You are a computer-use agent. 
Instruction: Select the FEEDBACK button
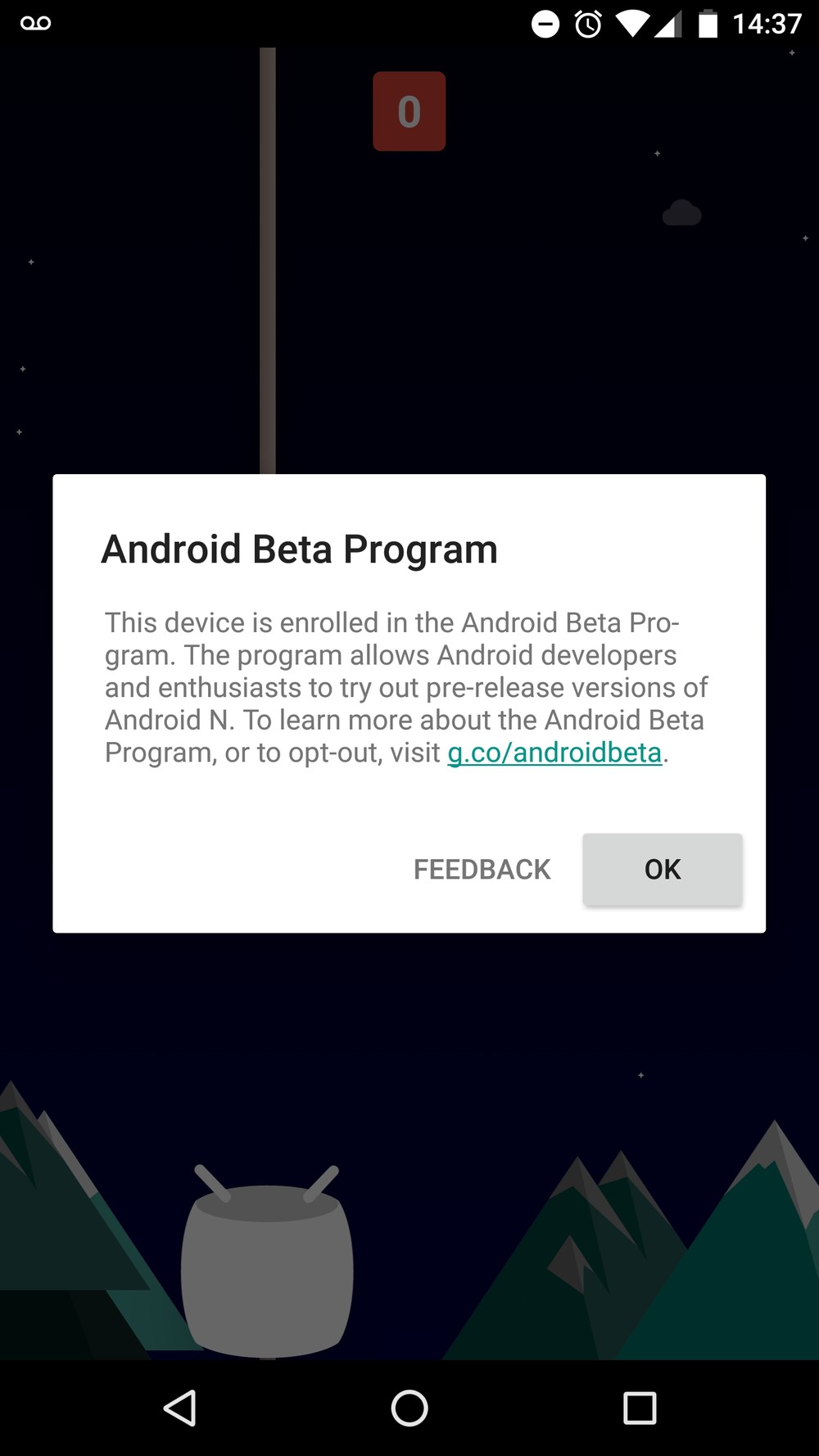[x=482, y=869]
